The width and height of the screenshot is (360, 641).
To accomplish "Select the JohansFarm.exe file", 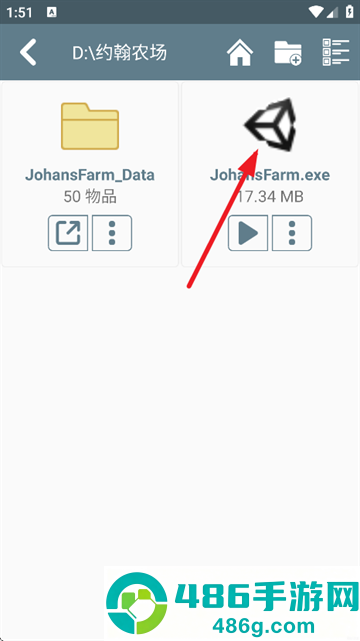I will point(270,125).
